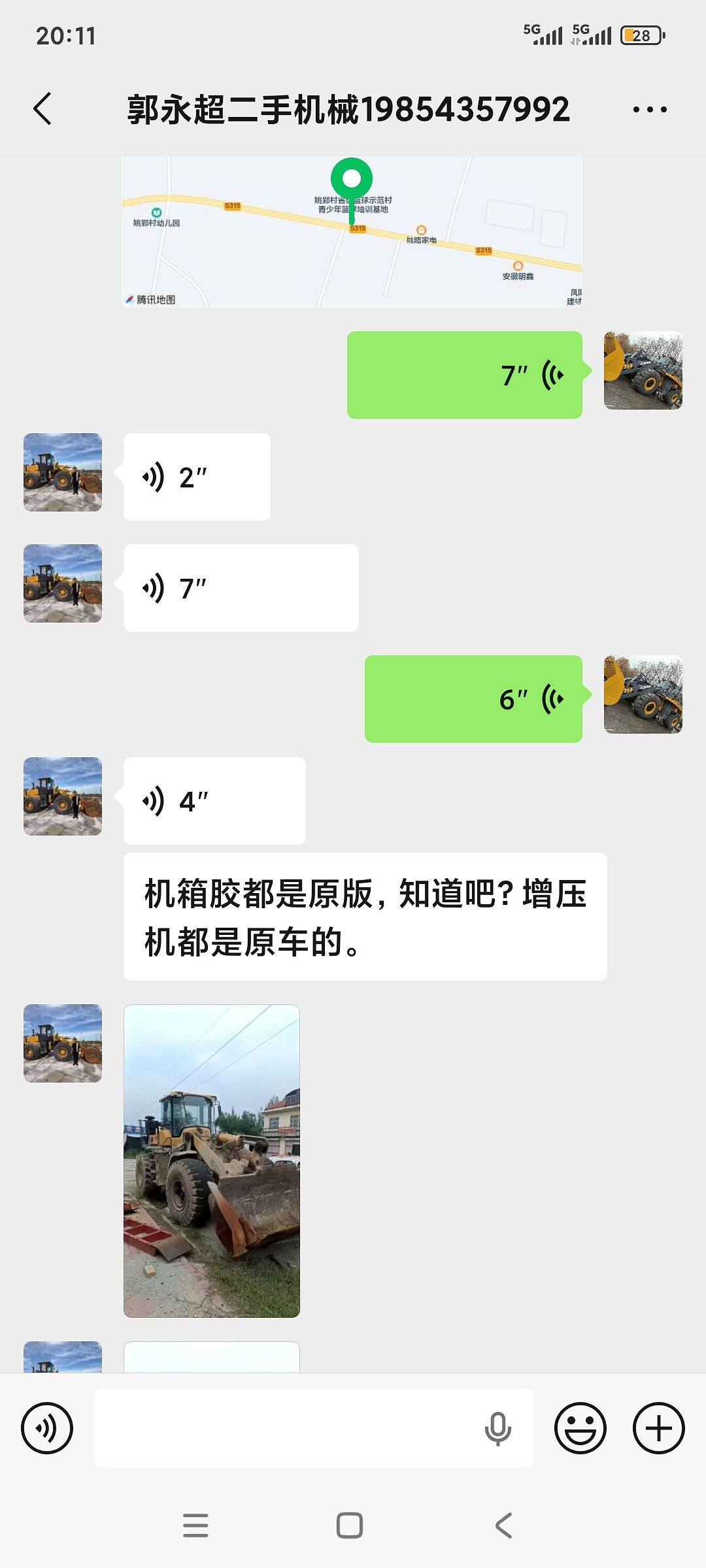Play the sent 6-second voice message
This screenshot has width=706, height=1568.
point(473,699)
